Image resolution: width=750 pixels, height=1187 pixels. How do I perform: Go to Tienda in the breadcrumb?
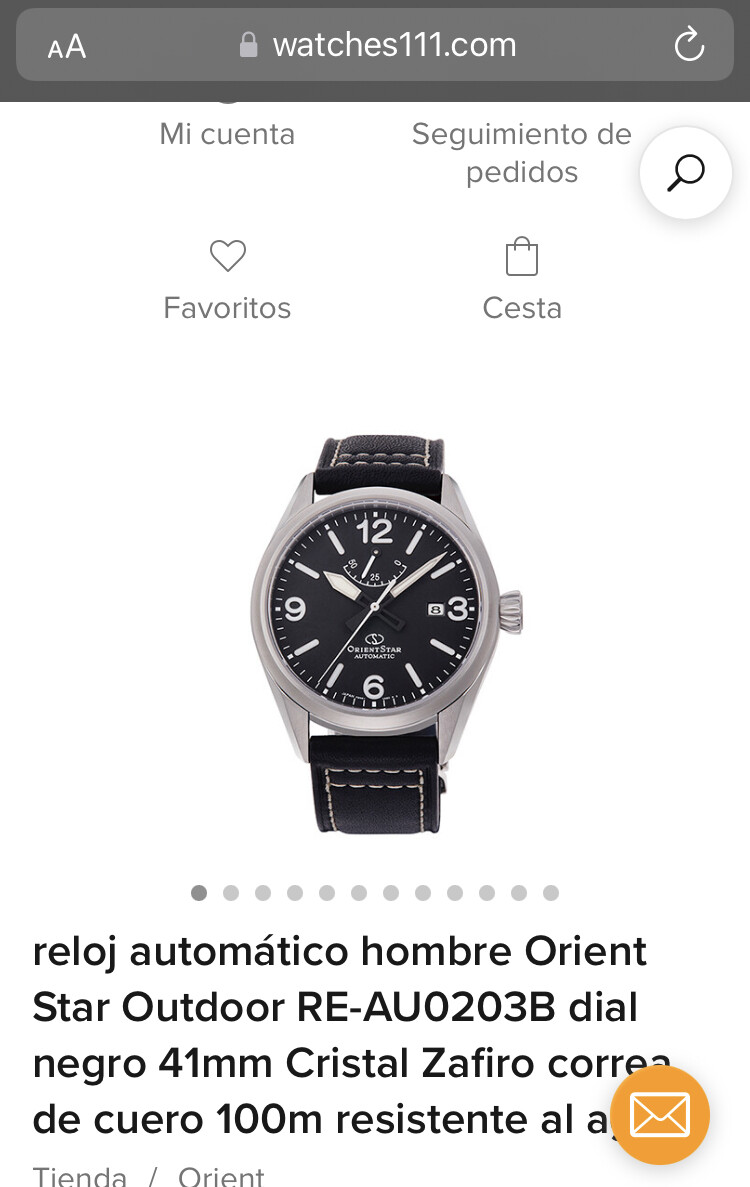80,1176
